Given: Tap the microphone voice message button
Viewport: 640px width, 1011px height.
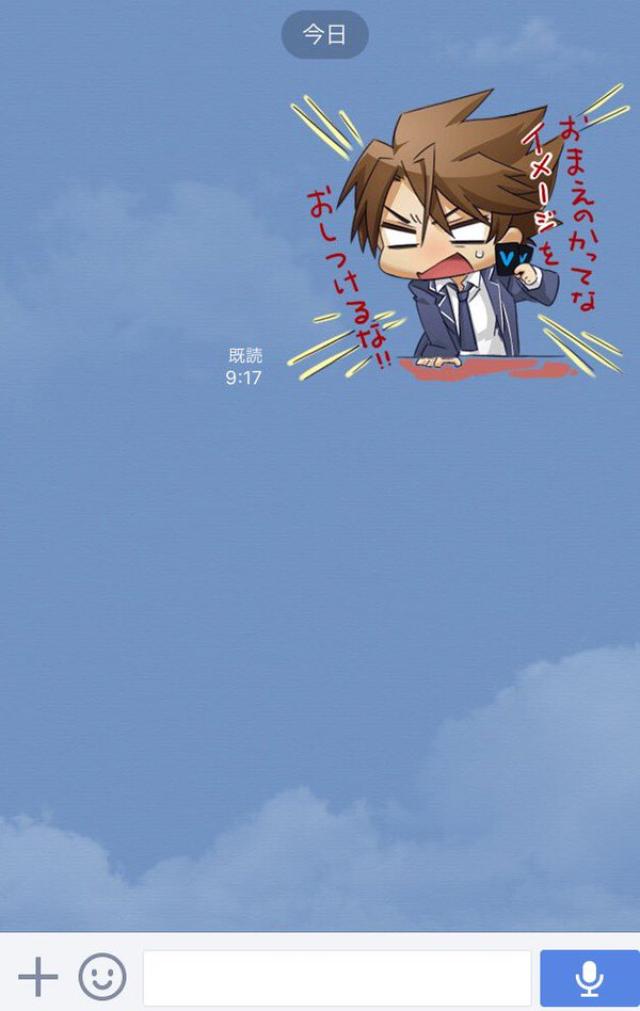Looking at the screenshot, I should coord(589,977).
